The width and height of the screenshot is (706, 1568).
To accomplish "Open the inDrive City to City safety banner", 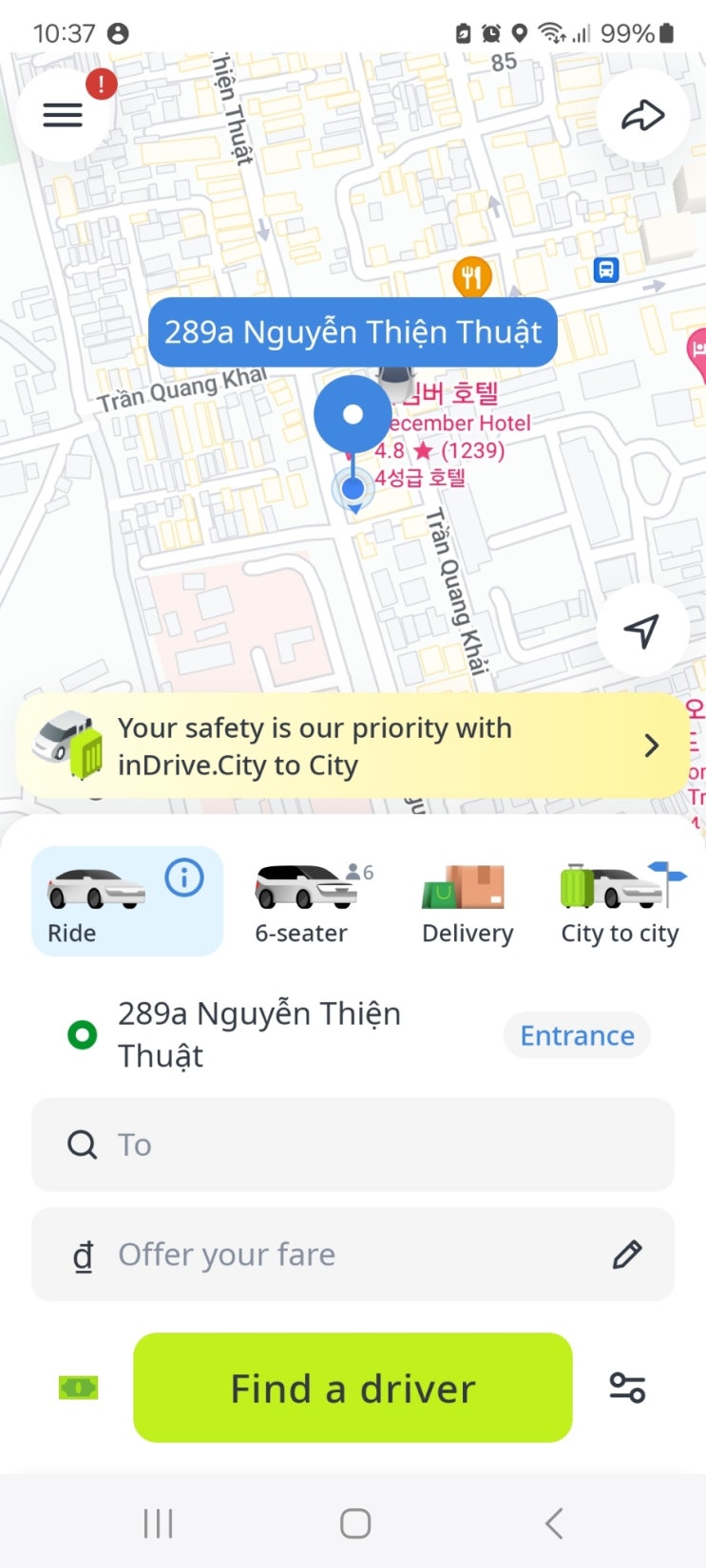I will [352, 746].
